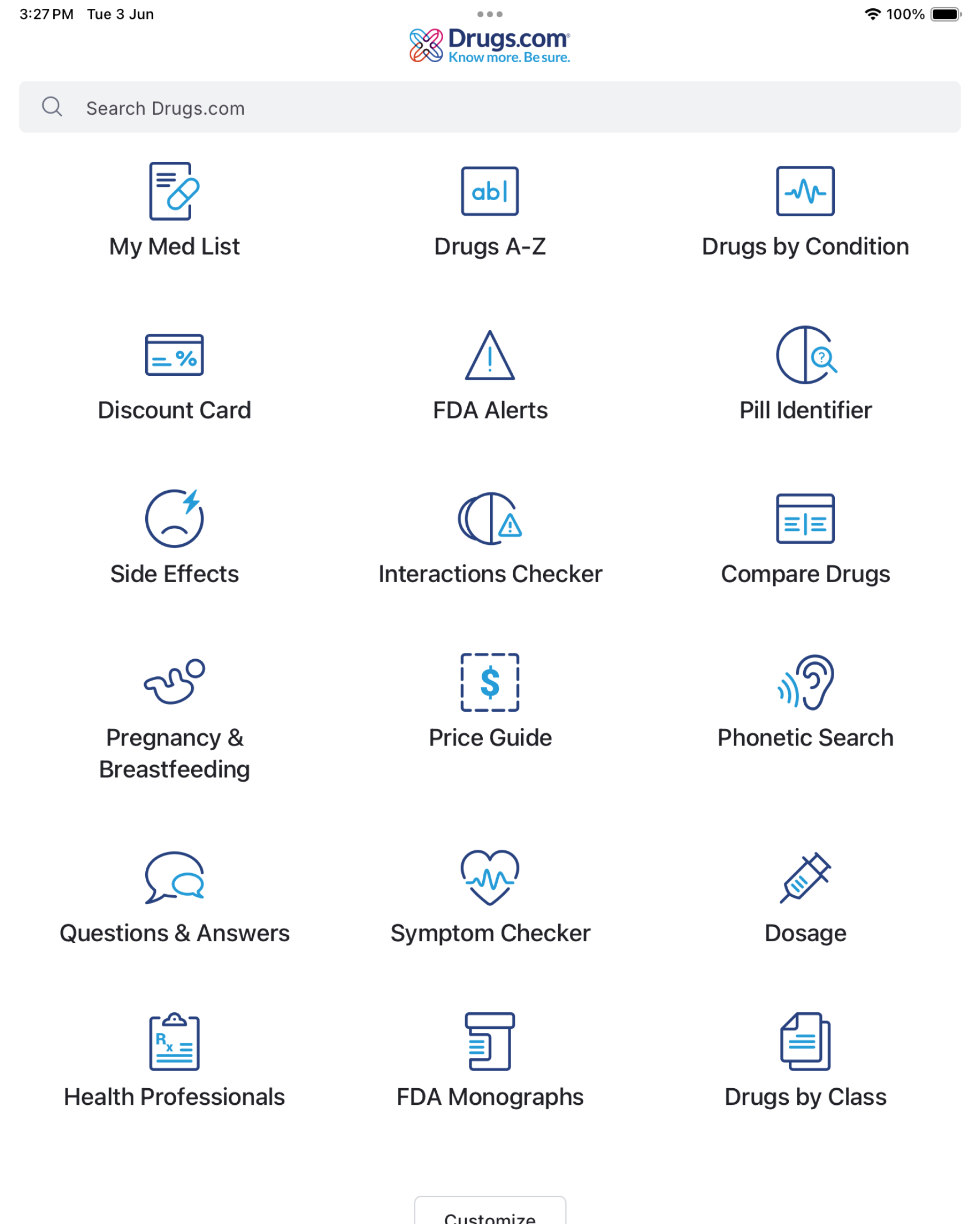Open the Discount Card
Image resolution: width=980 pixels, height=1224 pixels.
[x=174, y=374]
